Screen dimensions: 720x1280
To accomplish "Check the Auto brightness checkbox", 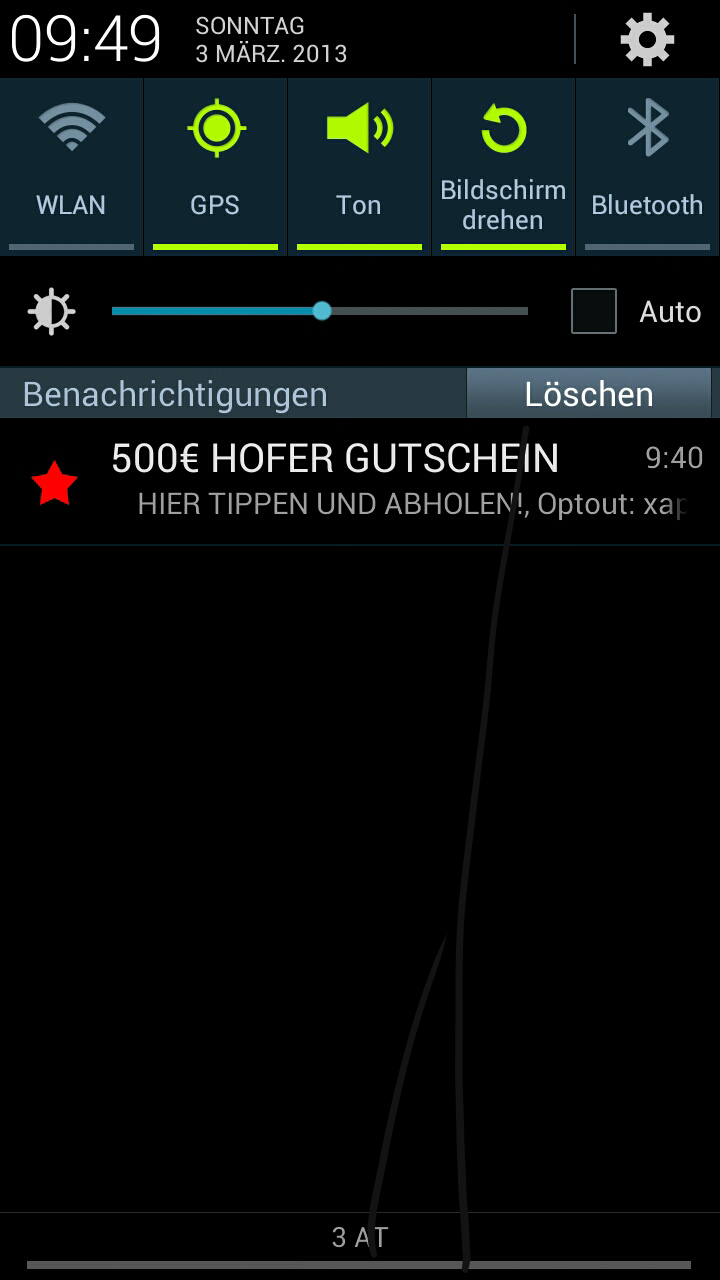I will click(x=594, y=311).
